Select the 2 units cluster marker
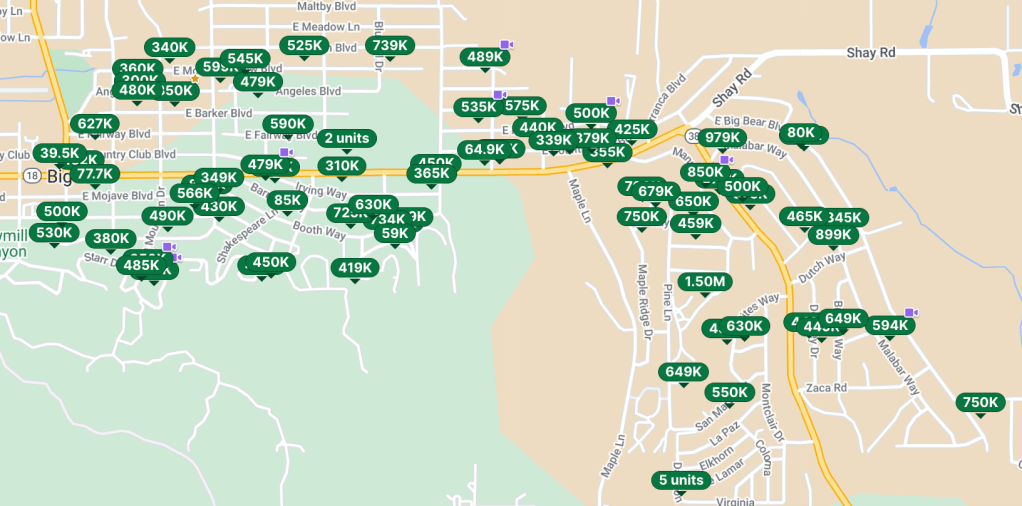 coord(346,138)
